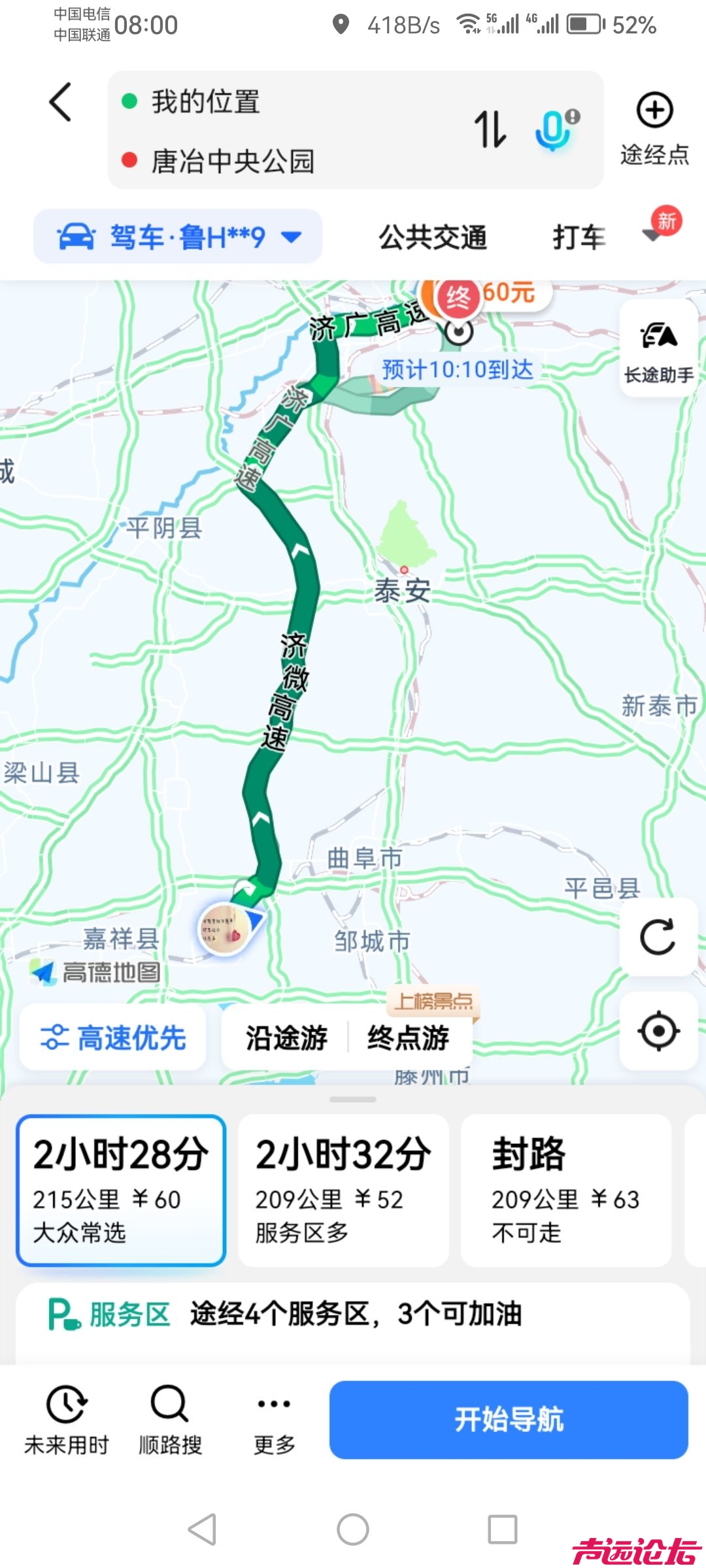This screenshot has height=1568, width=706.
Task: Select 沿途游 along-route attractions
Action: coord(286,1037)
